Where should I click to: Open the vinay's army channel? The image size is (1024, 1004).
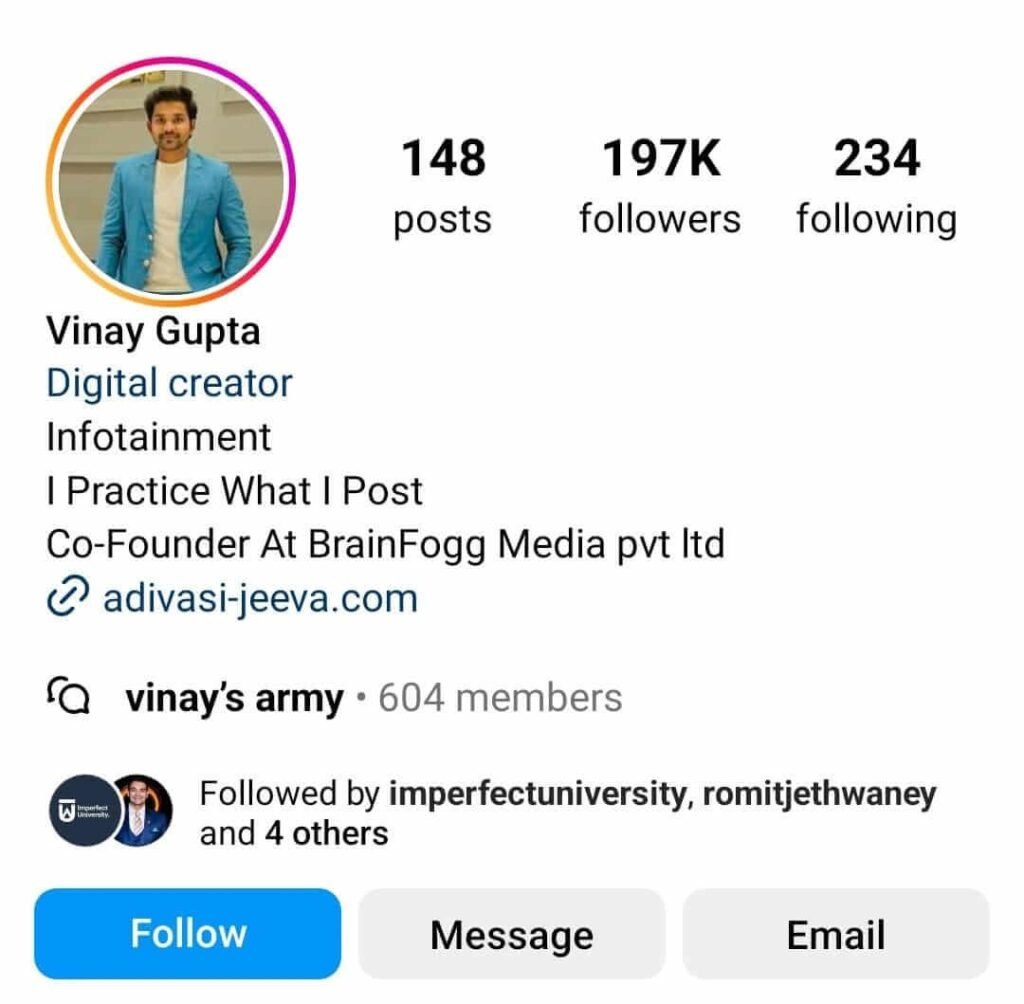pos(234,698)
